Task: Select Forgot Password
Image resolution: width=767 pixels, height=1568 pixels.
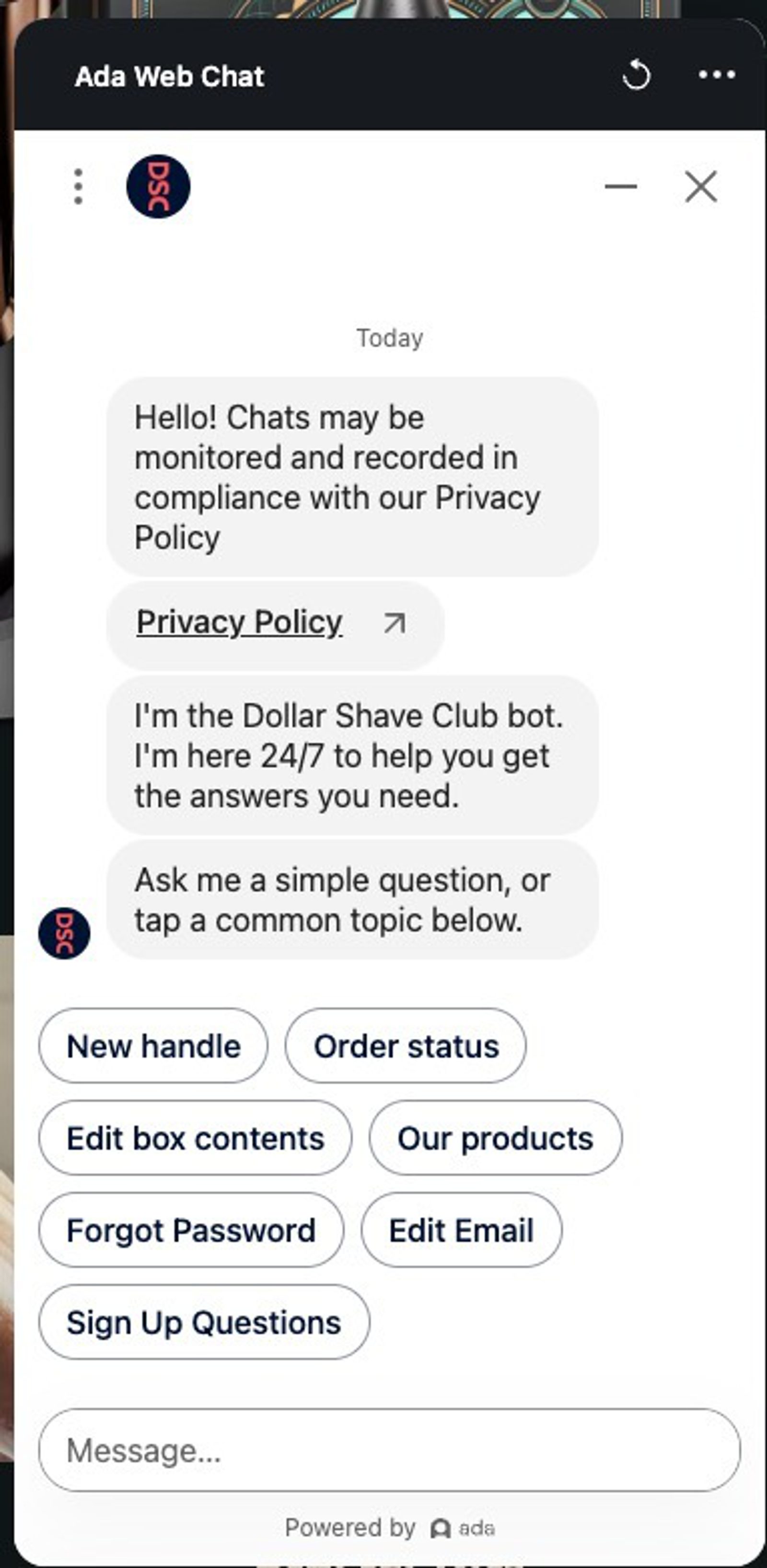Action: tap(192, 1230)
